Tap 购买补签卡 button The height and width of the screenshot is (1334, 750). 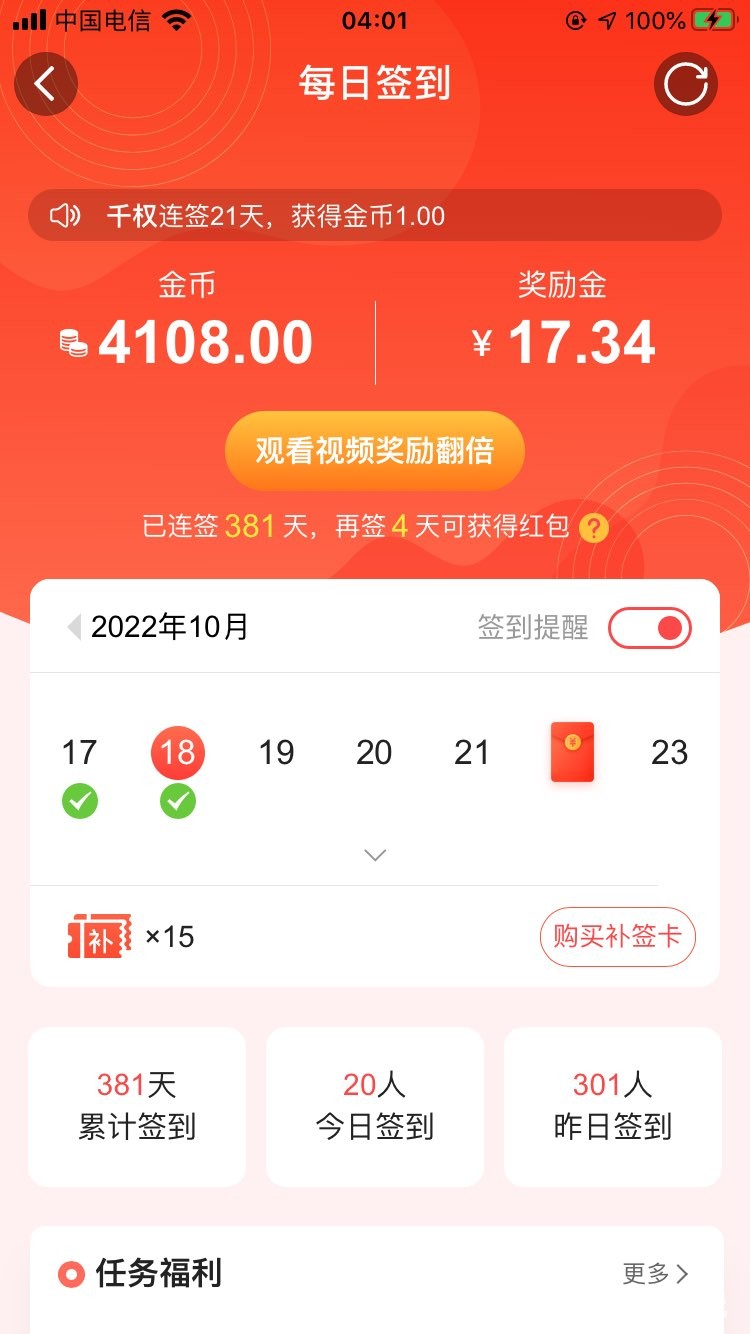pos(617,937)
